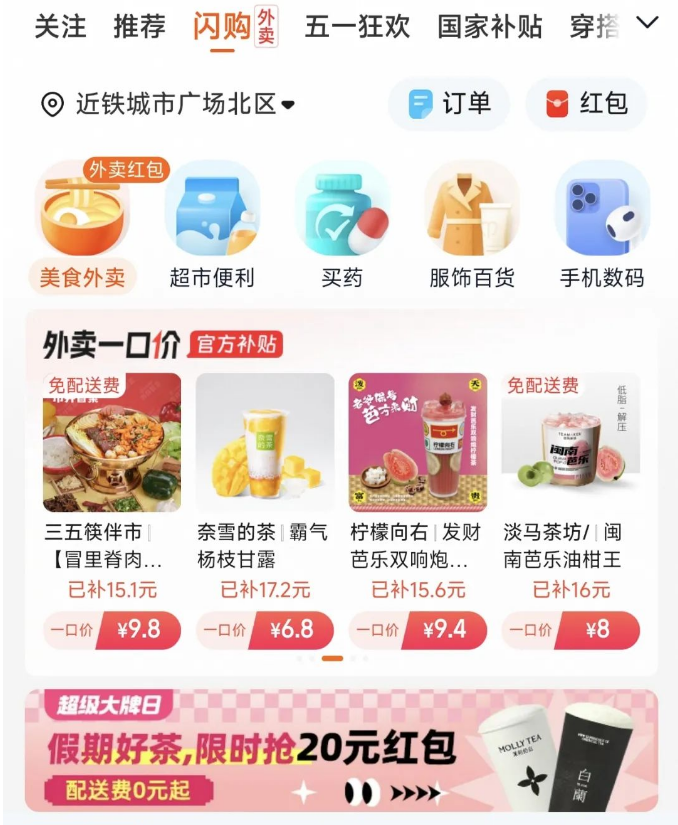Open the 订单 orders button
678x825 pixels.
[449, 103]
